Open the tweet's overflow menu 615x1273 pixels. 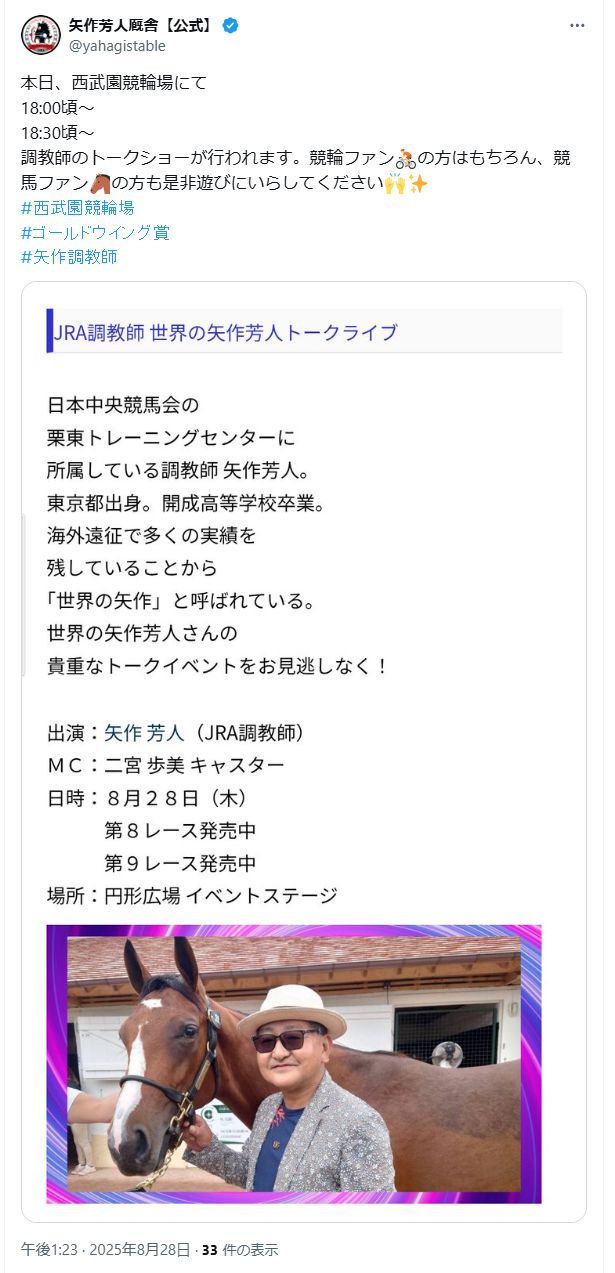click(577, 26)
